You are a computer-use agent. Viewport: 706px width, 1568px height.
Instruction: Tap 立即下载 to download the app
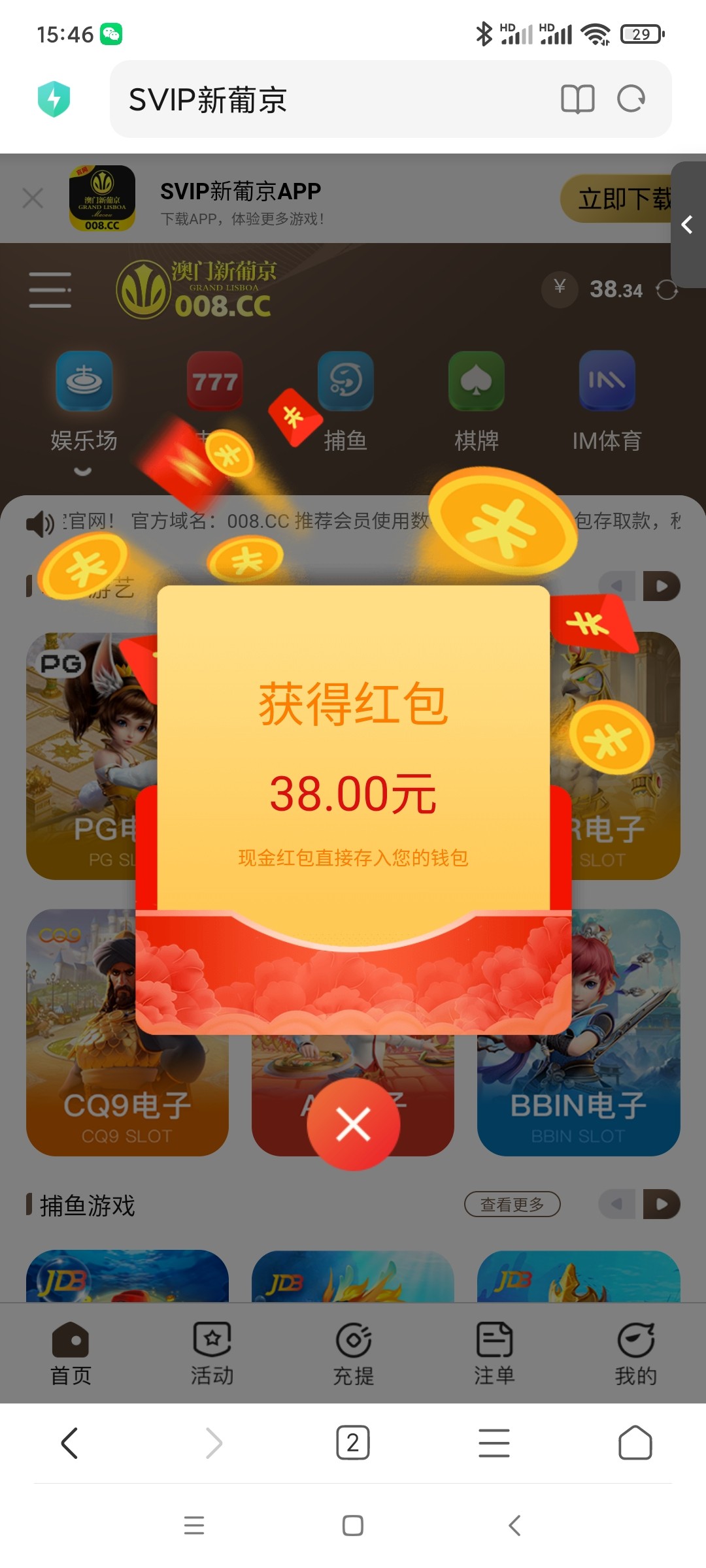pyautogui.click(x=621, y=199)
